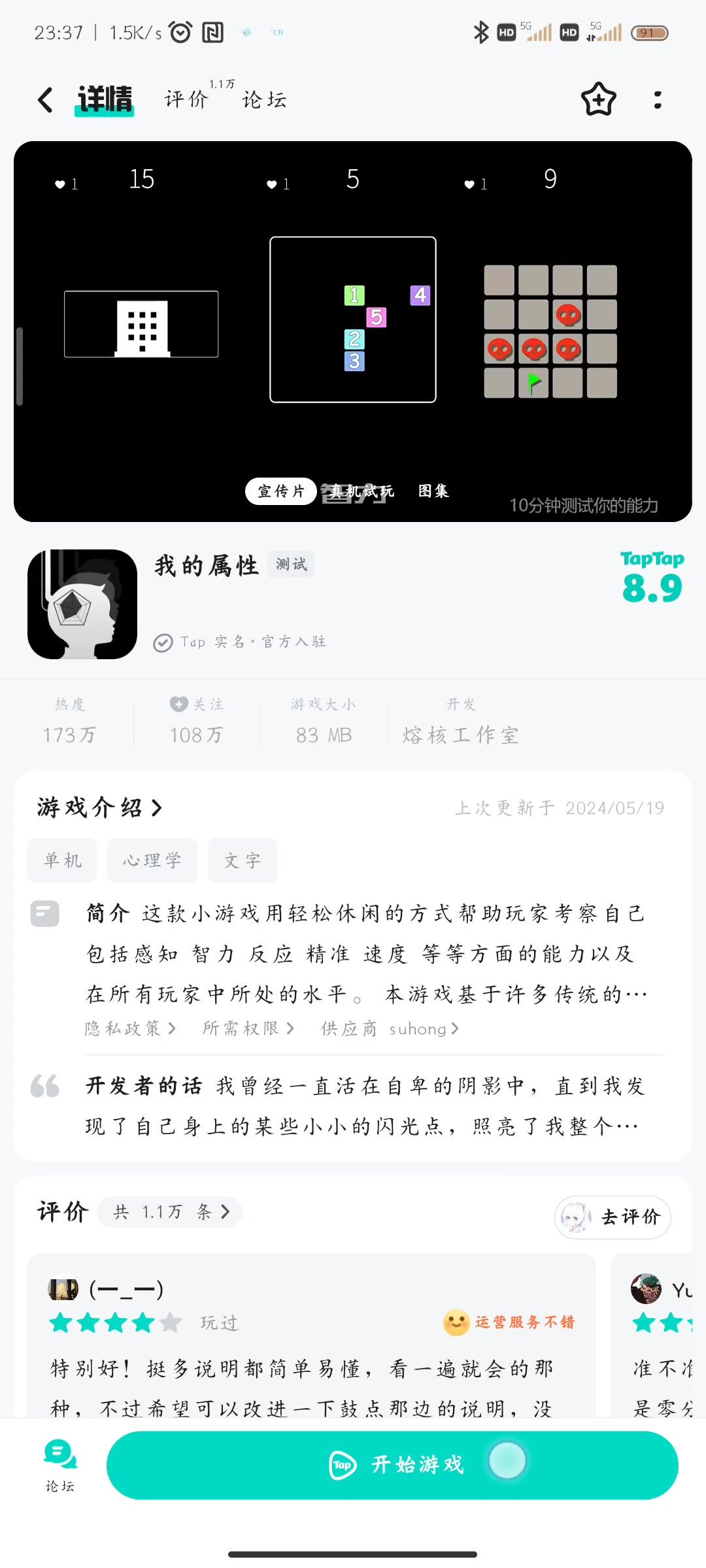Open the overflow menu

pyautogui.click(x=658, y=100)
